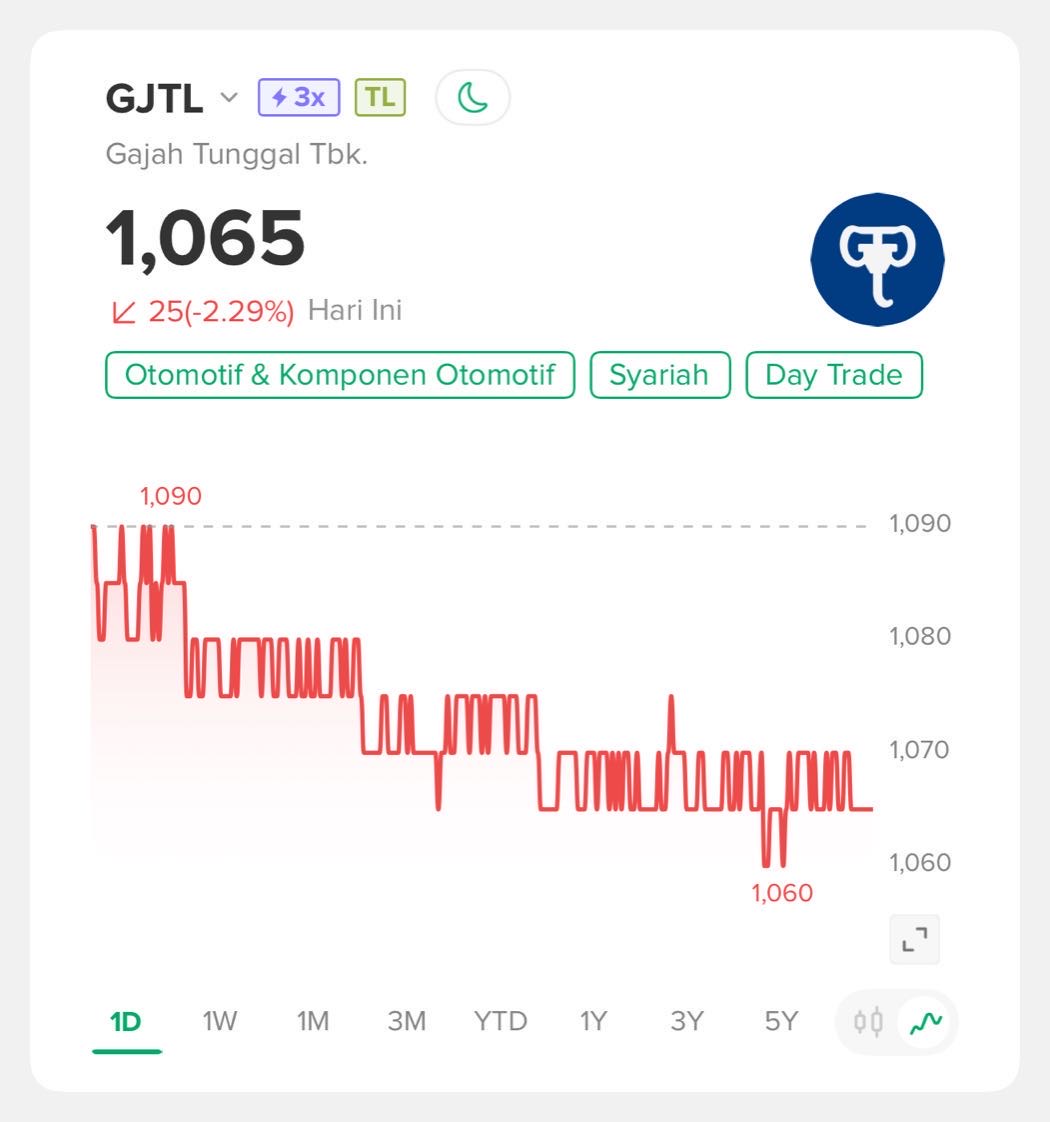Screen dimensions: 1050x1122
Task: Switch to the 1M chart range
Action: pos(313,1021)
